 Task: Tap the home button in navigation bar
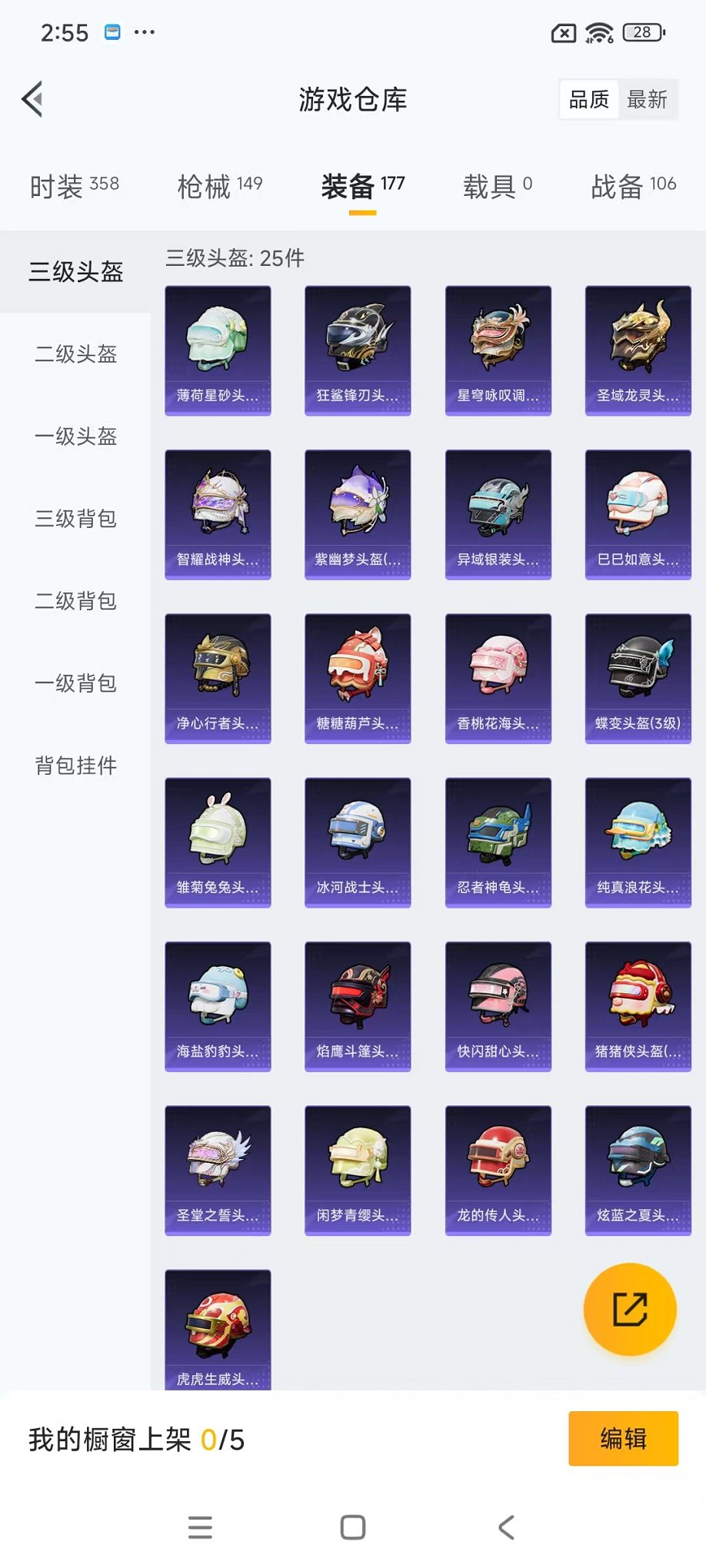pos(351,1527)
